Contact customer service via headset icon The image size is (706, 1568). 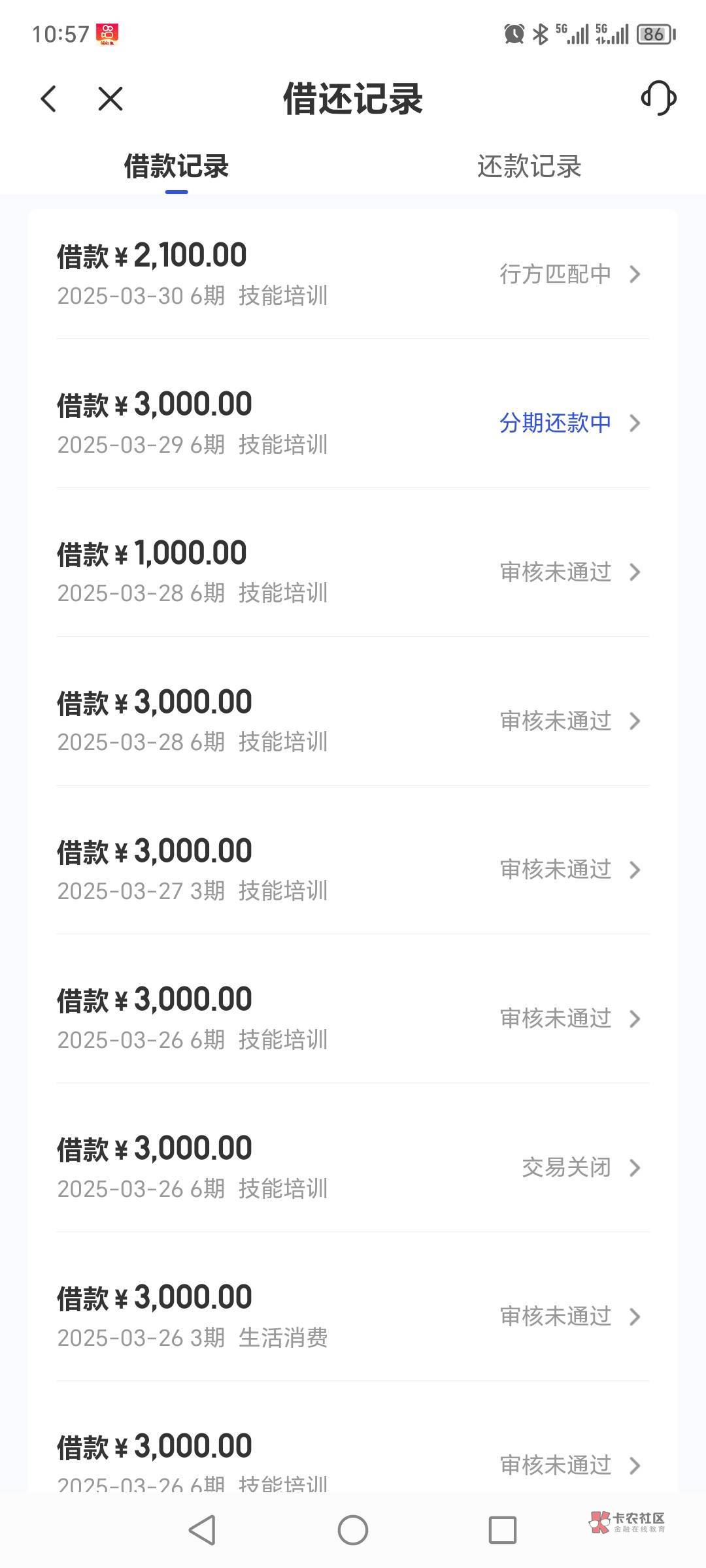point(658,99)
